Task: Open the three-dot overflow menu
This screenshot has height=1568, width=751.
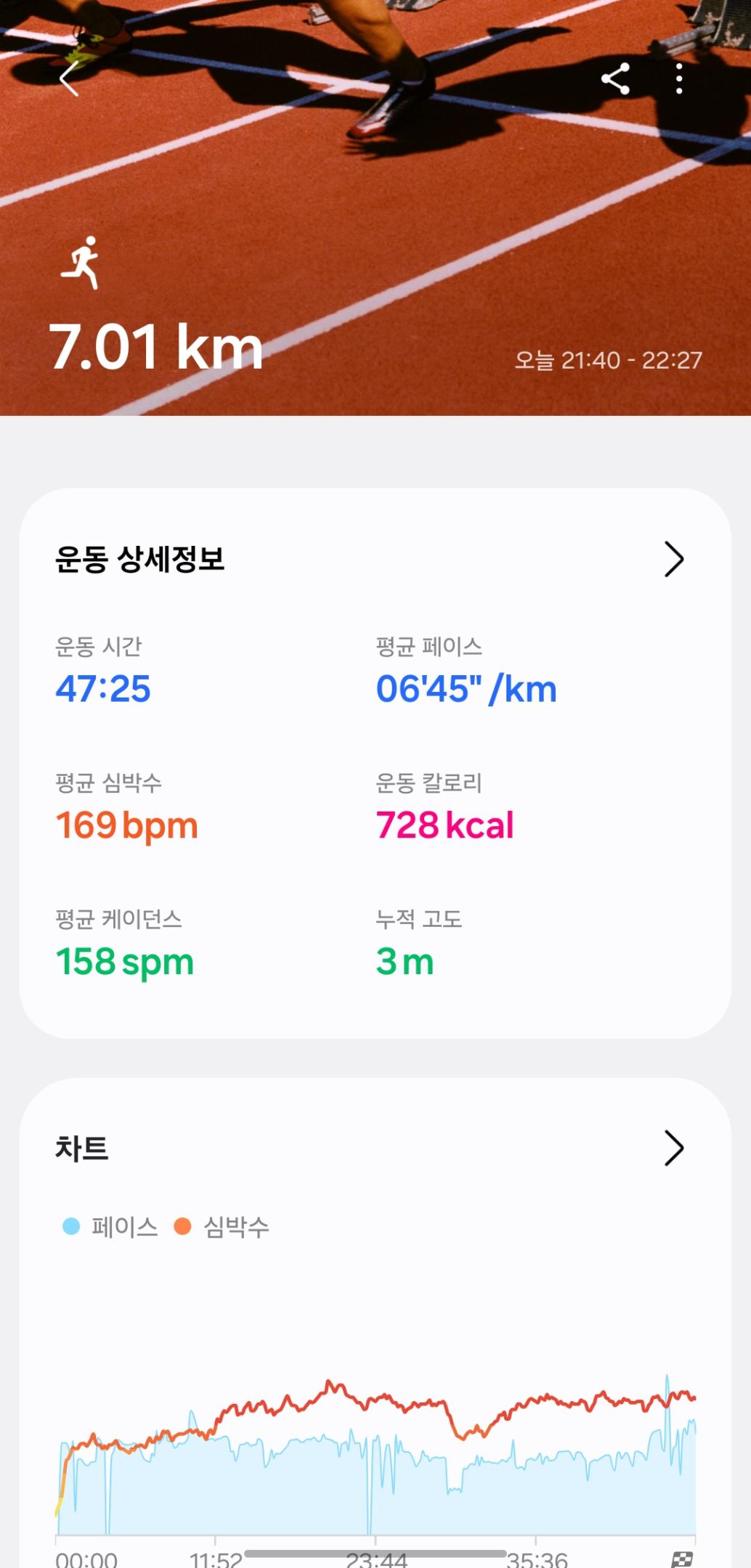Action: (x=679, y=79)
